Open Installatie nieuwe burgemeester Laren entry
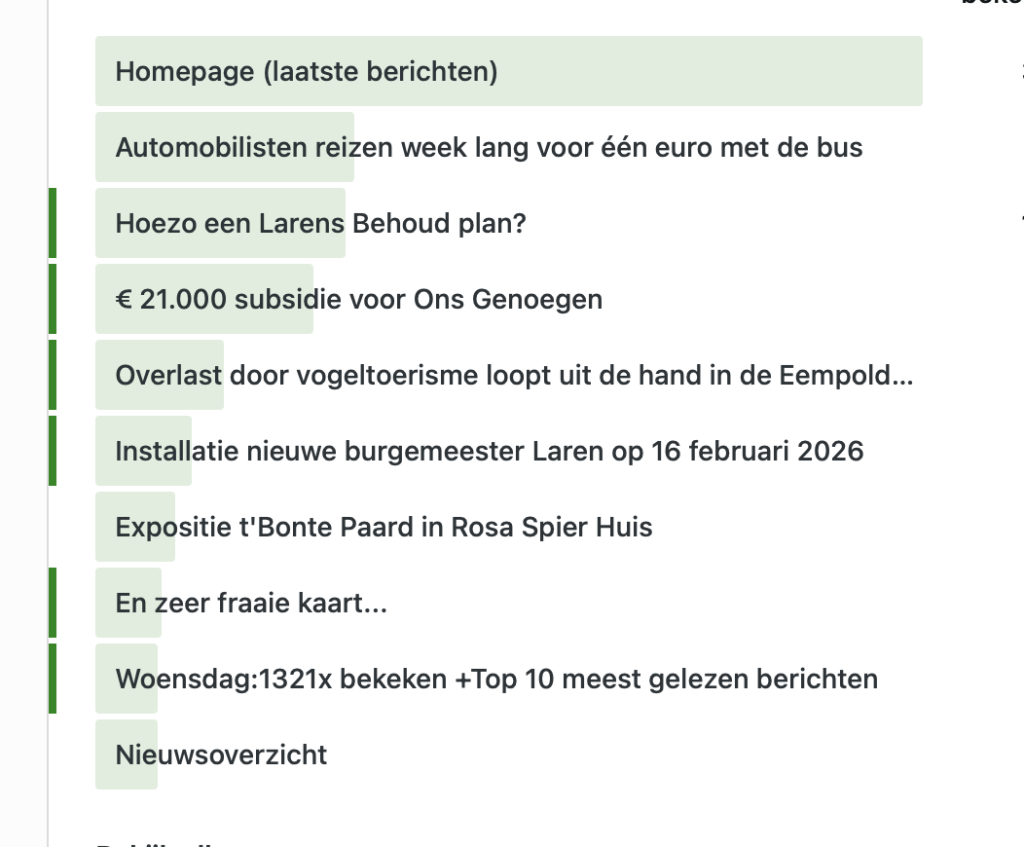The image size is (1024, 847). point(488,451)
